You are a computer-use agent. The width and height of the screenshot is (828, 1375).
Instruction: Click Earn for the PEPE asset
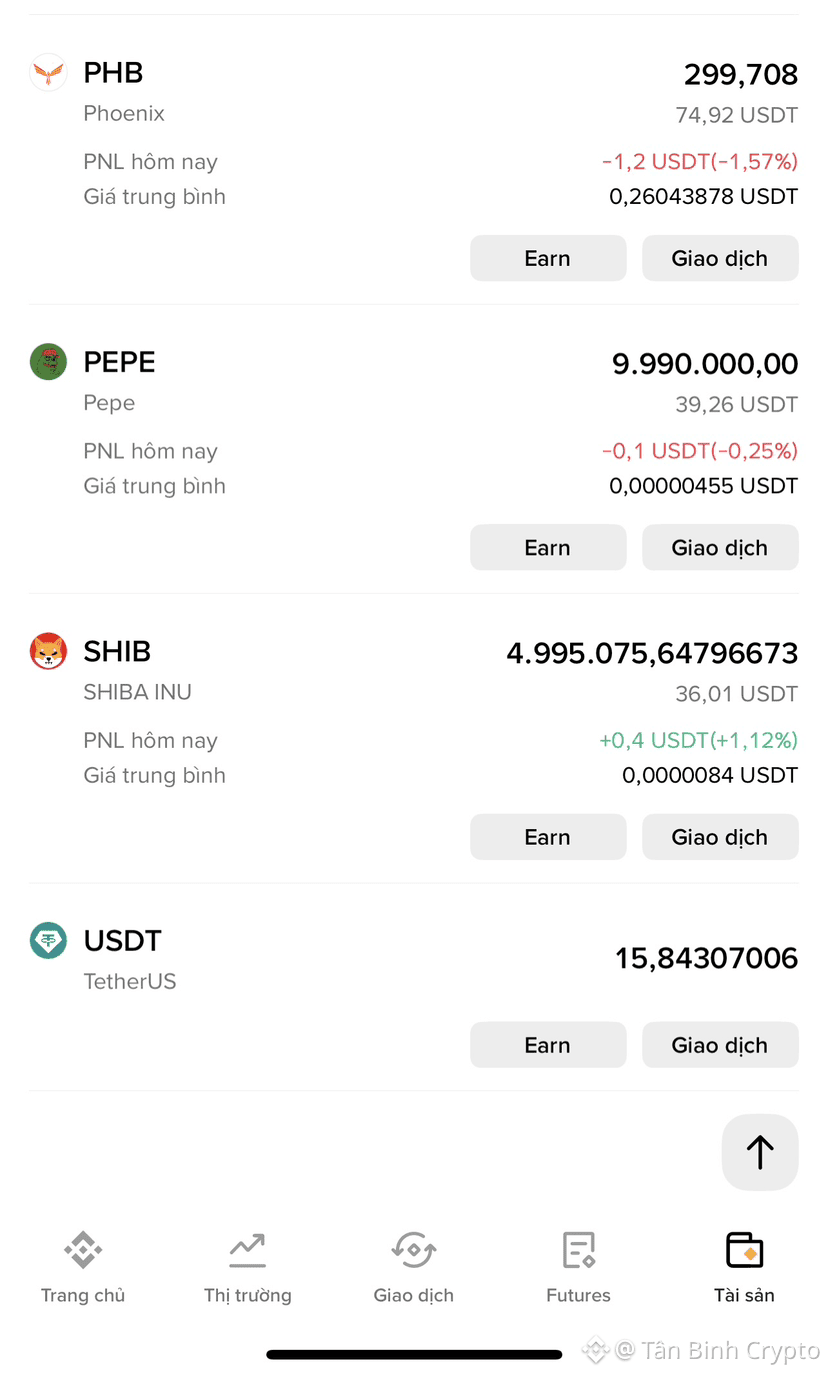548,547
